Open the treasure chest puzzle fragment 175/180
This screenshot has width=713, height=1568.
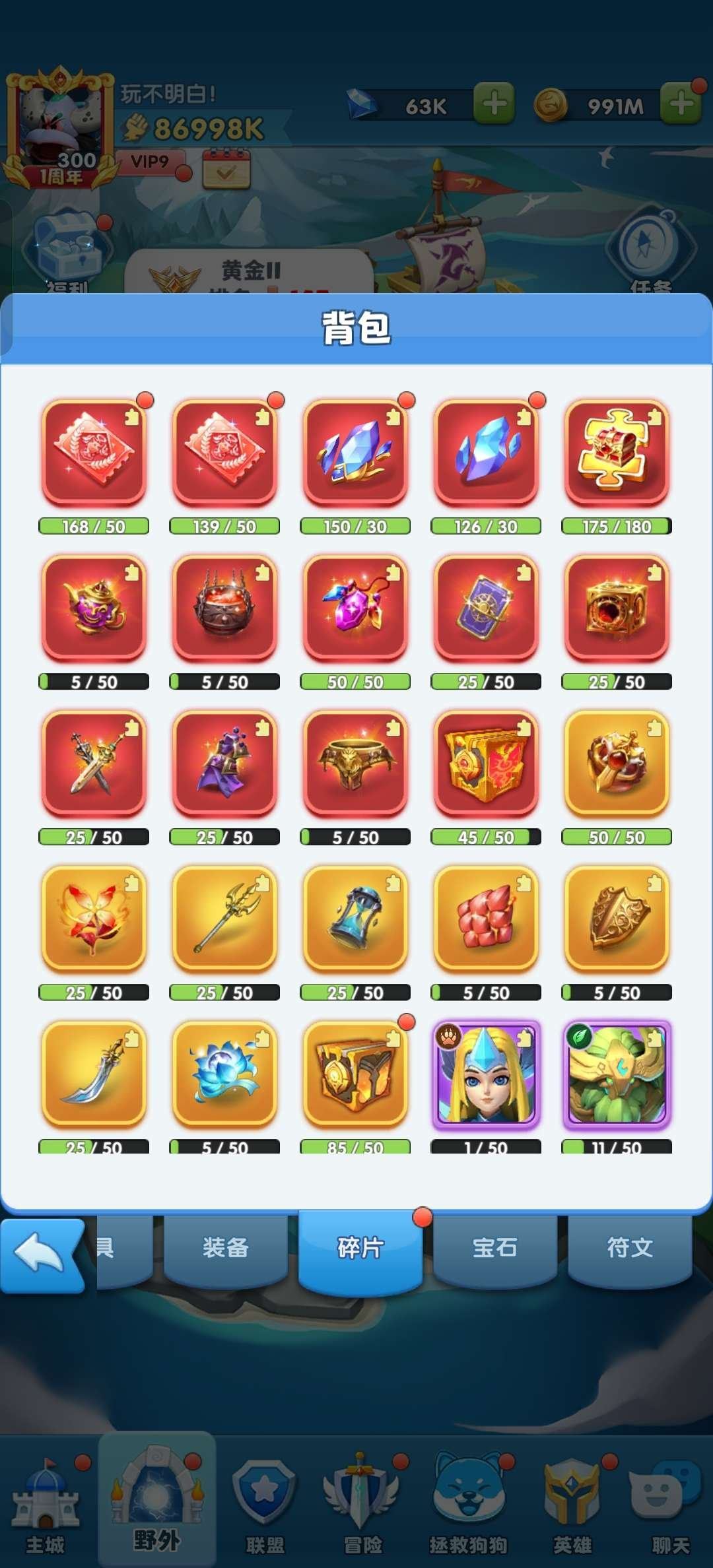(x=617, y=453)
